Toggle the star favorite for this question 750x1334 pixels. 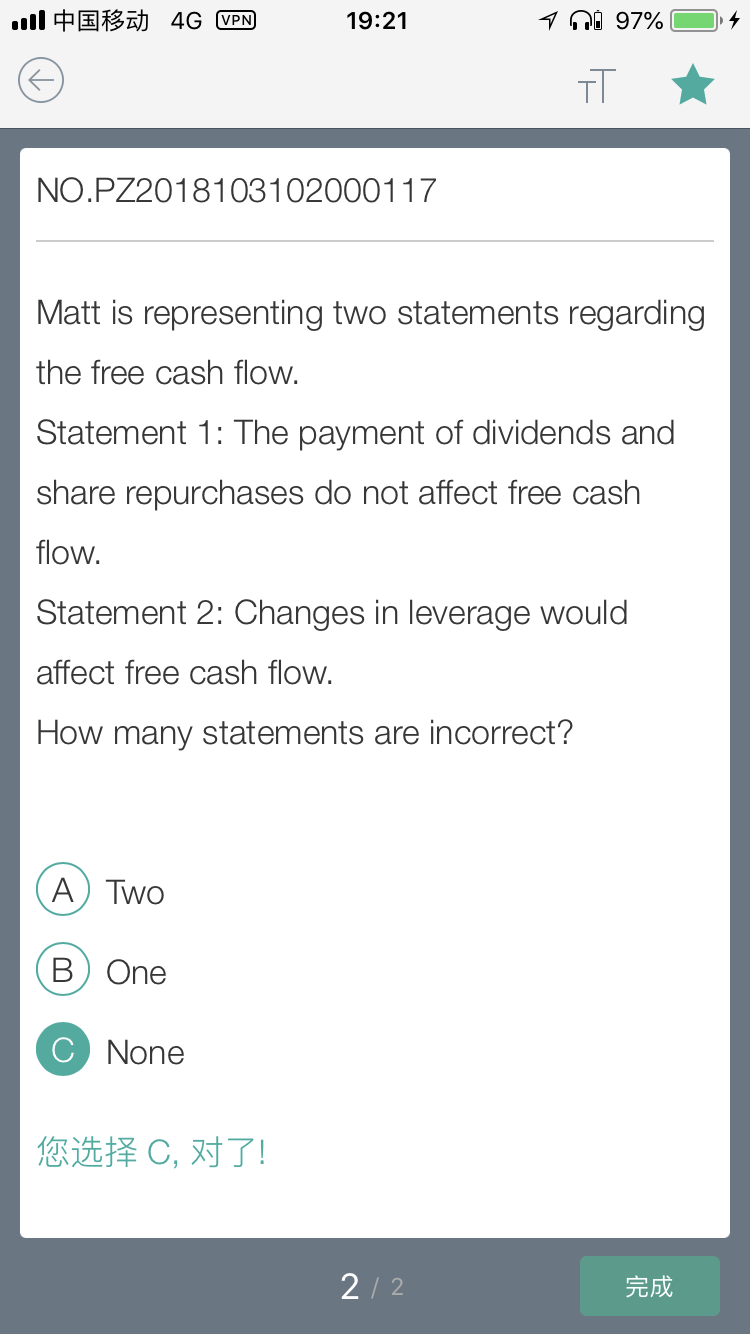point(692,85)
